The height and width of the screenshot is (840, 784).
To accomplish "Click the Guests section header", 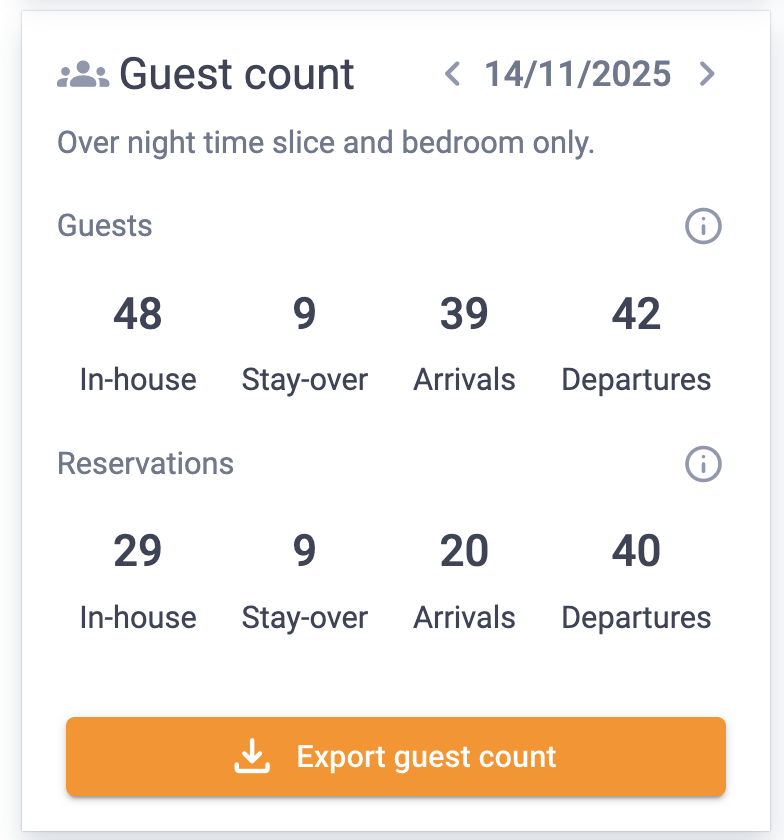I will pos(105,227).
